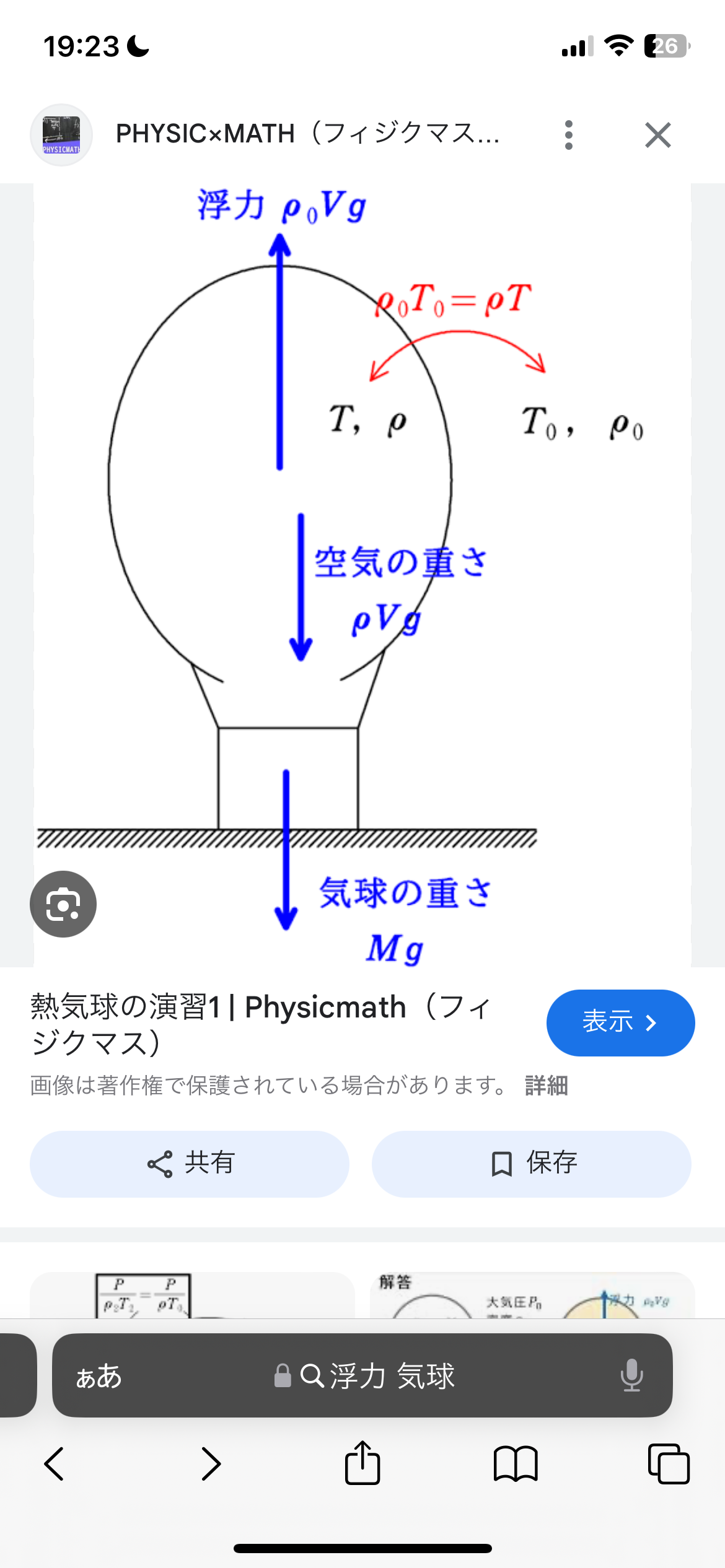The height and width of the screenshot is (1568, 725).
Task: Open the 詳細 copyright details link
Action: click(546, 1086)
